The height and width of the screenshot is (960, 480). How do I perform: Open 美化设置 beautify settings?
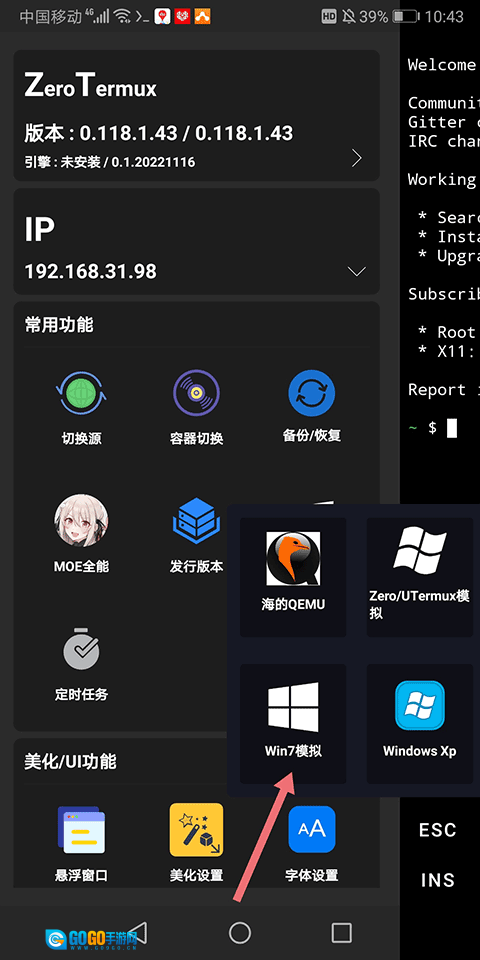[x=196, y=844]
